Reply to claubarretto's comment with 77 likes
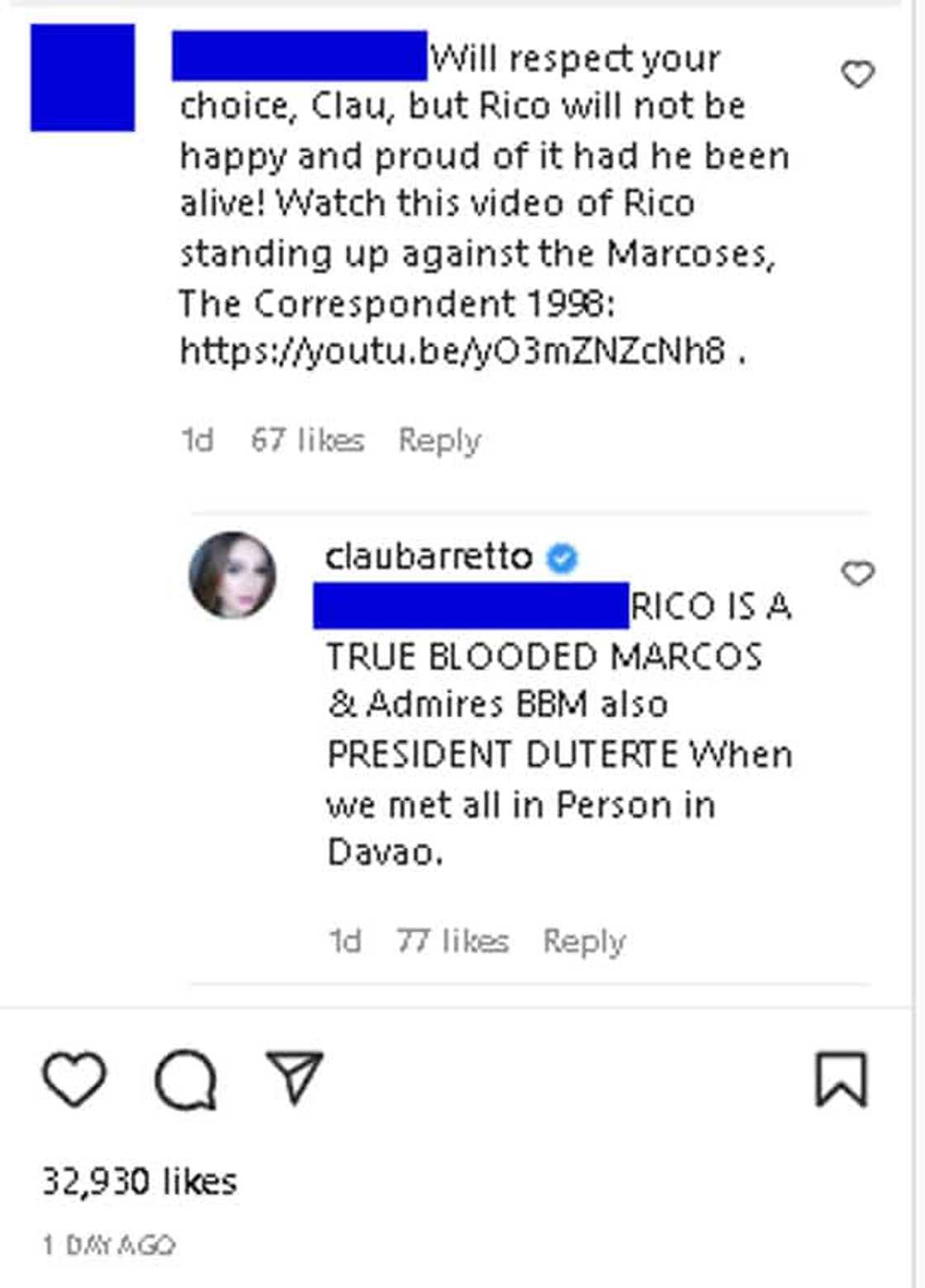 click(x=584, y=941)
